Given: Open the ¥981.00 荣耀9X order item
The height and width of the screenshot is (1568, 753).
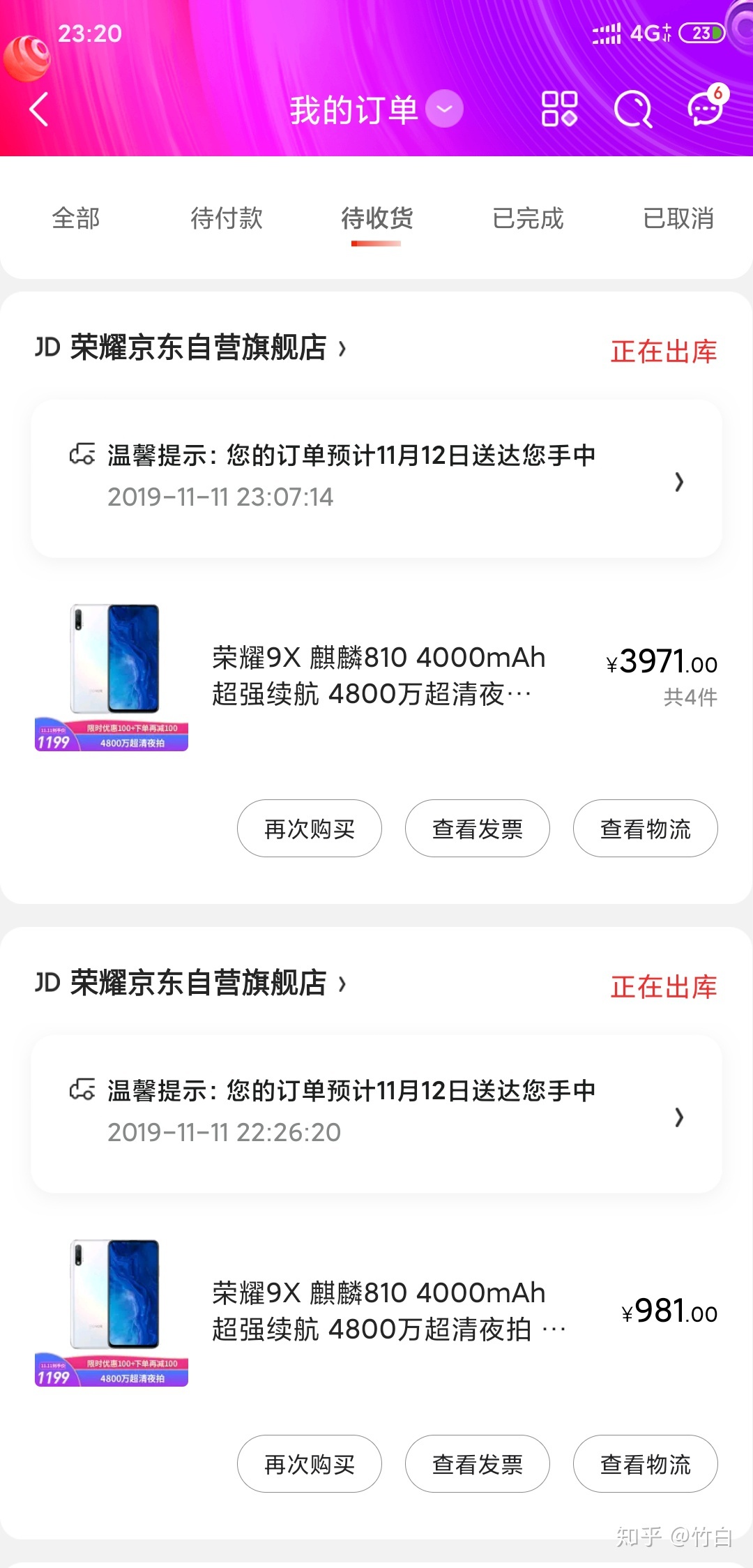Looking at the screenshot, I should pyautogui.click(x=376, y=1312).
